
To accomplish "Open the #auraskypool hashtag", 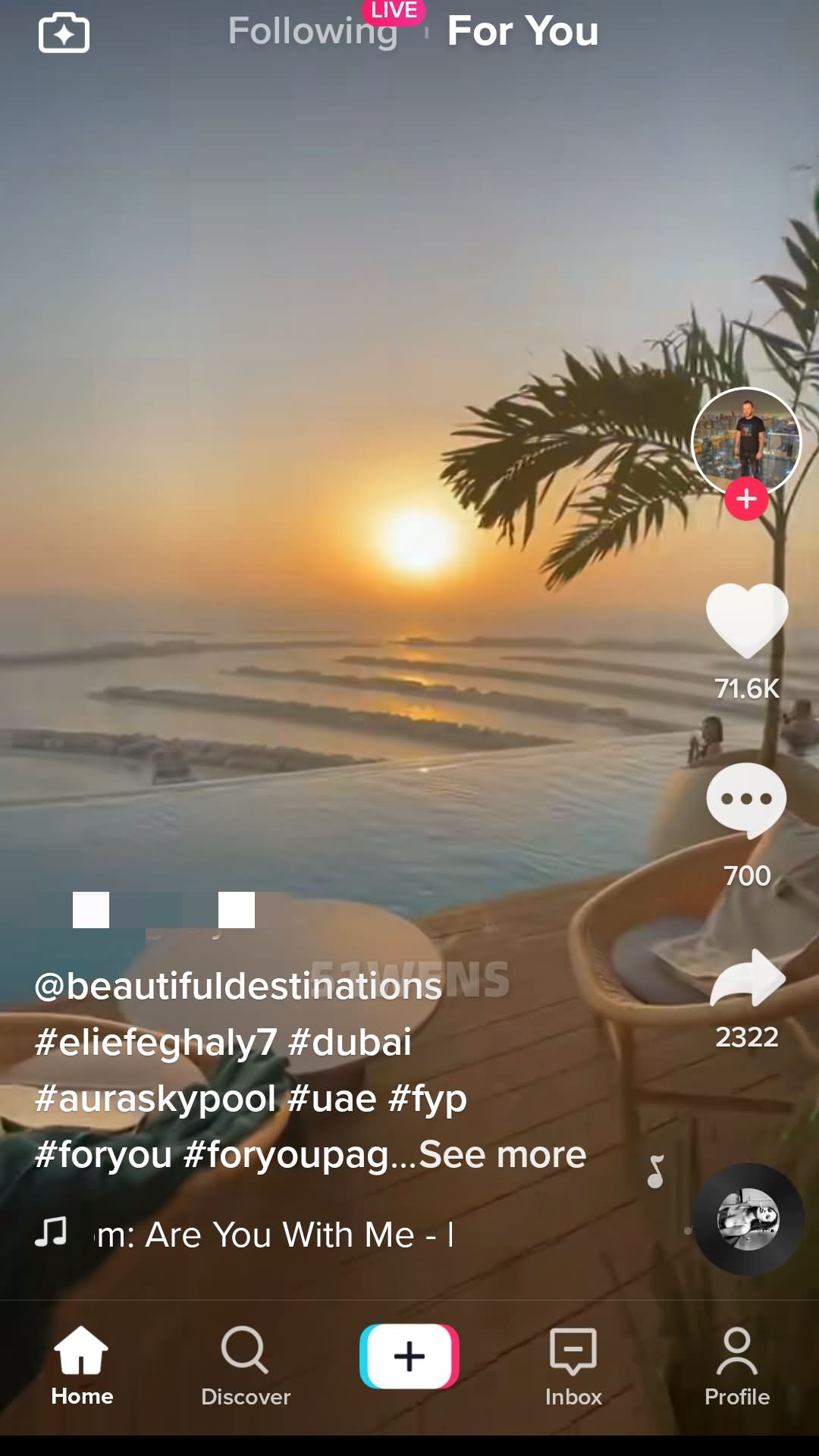I will [155, 1098].
